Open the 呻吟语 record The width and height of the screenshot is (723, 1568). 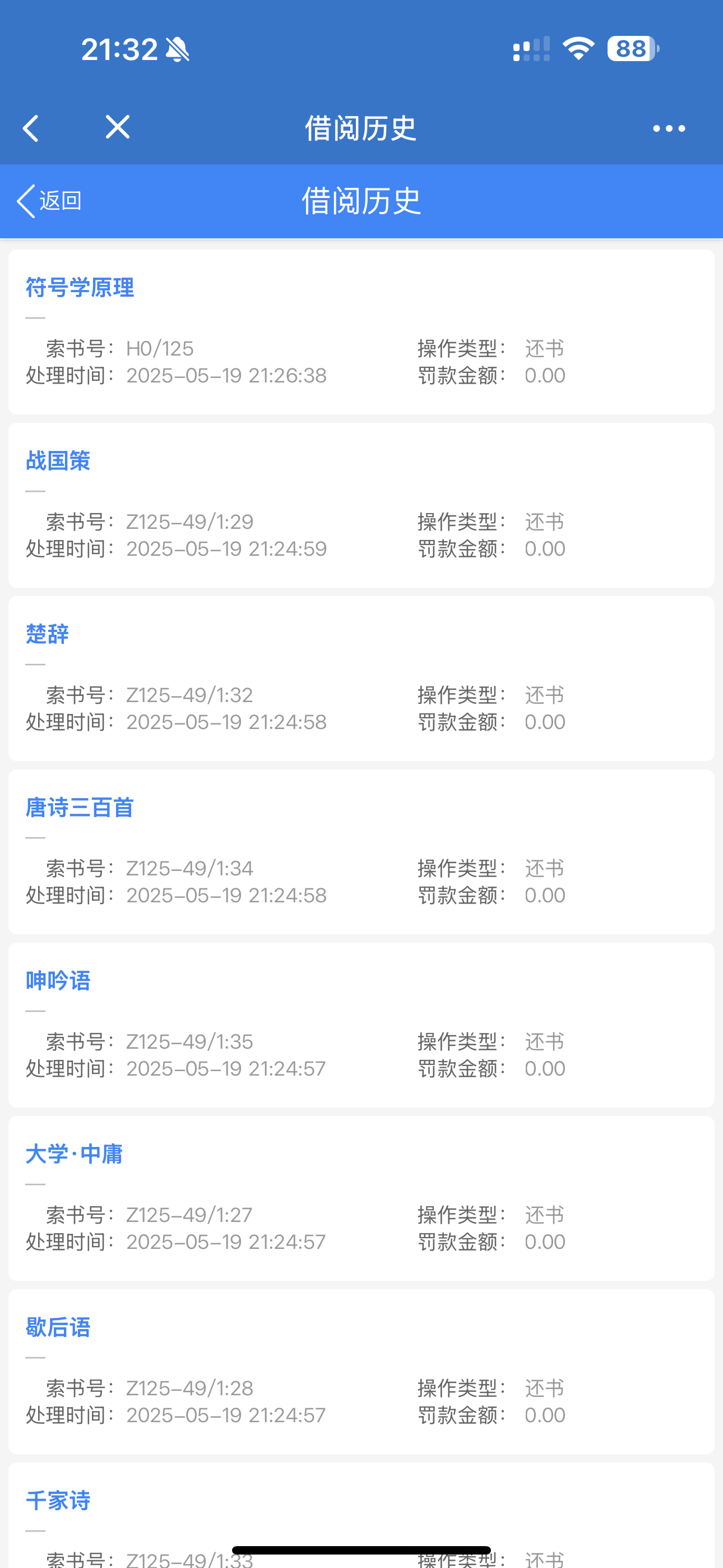tap(58, 981)
